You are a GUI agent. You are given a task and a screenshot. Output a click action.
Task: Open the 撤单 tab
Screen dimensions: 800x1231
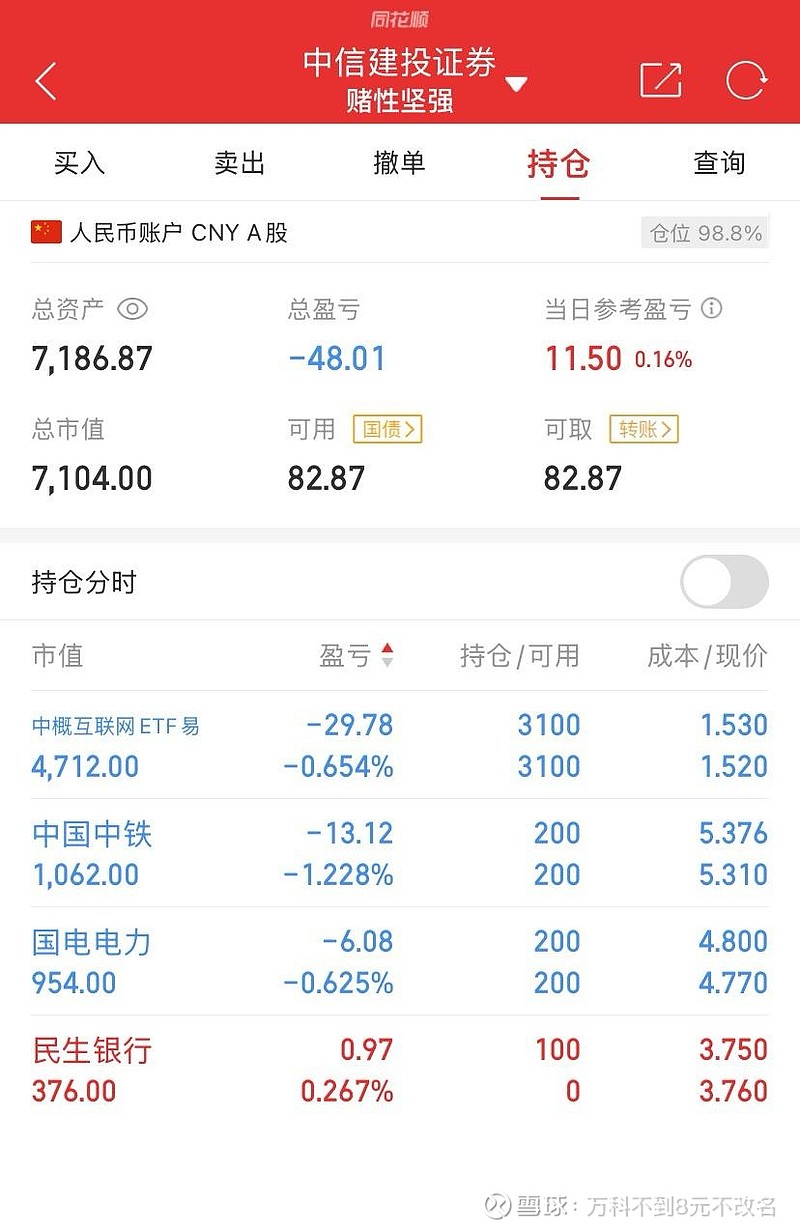coord(399,163)
